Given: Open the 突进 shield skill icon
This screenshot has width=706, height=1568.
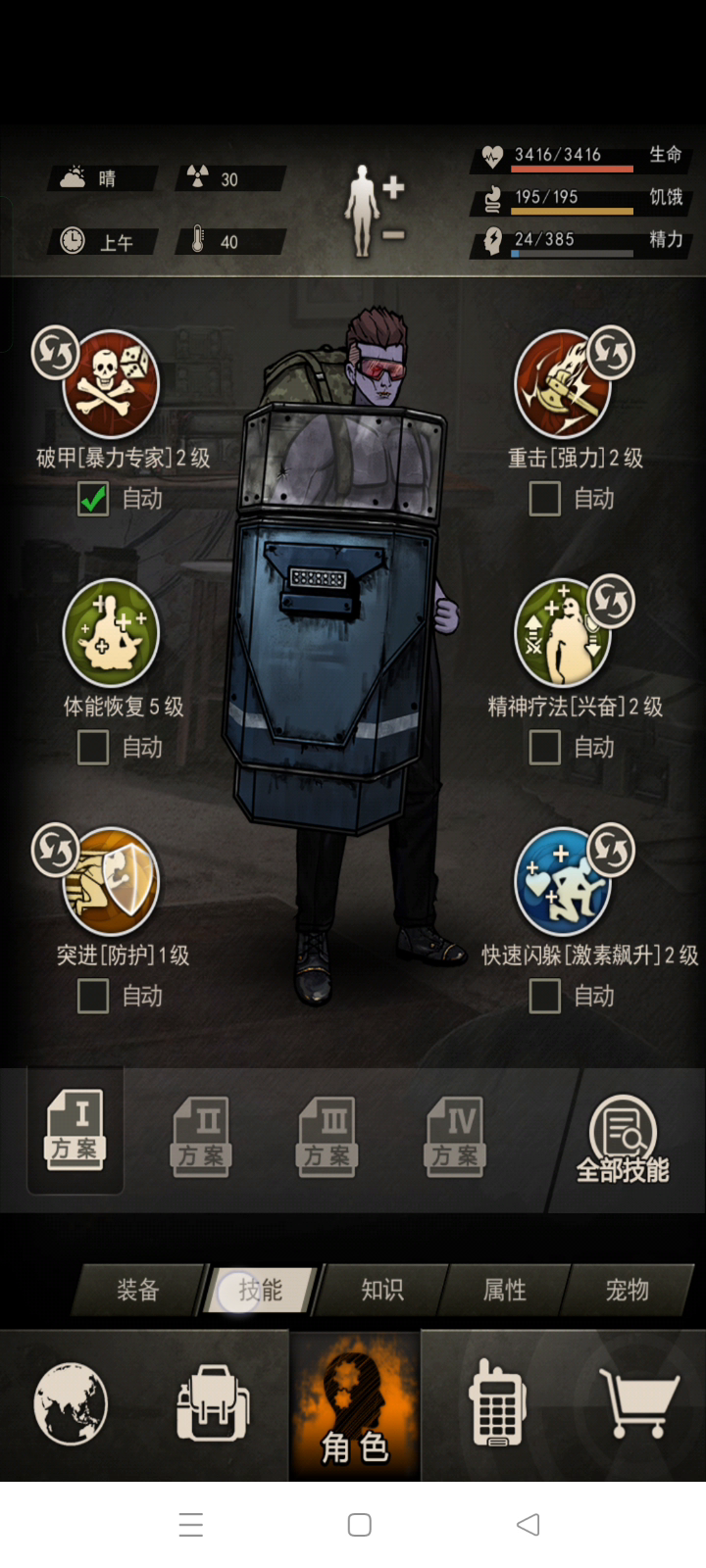Looking at the screenshot, I should (111, 882).
